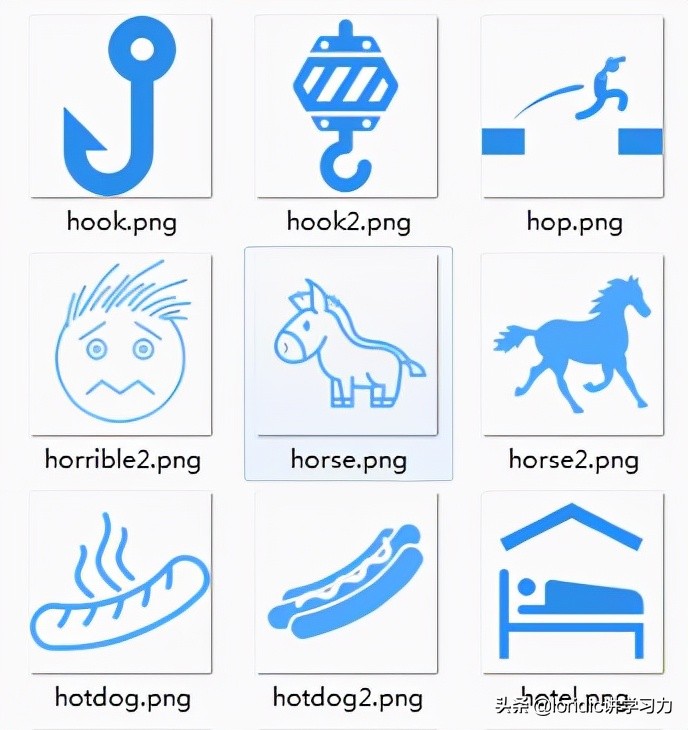
Task: Choose the hotdog2.png file
Action: 346,582
